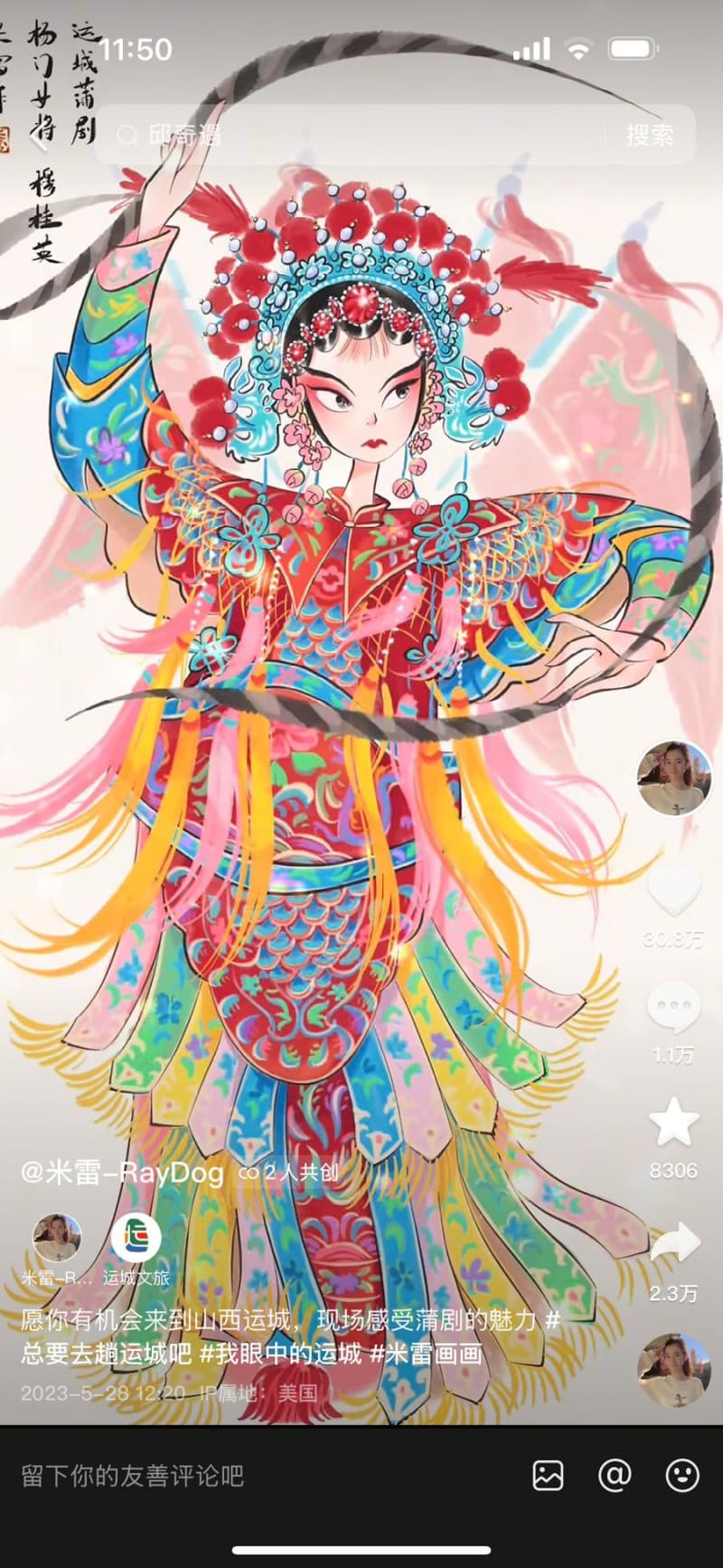Mention someone with the @ icon
Screen dimensions: 723x1568
click(x=615, y=1476)
